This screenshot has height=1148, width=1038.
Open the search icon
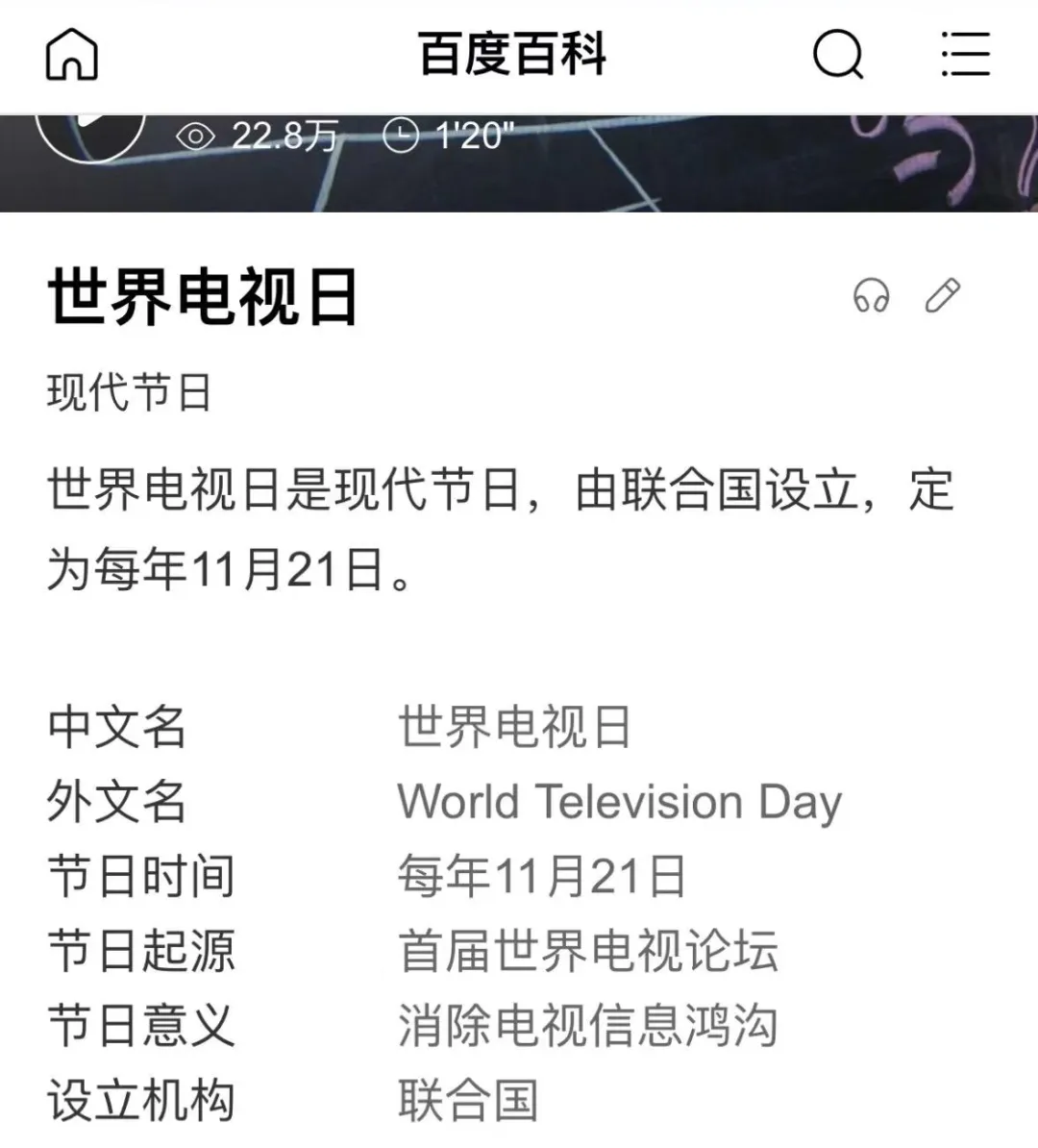(x=835, y=55)
